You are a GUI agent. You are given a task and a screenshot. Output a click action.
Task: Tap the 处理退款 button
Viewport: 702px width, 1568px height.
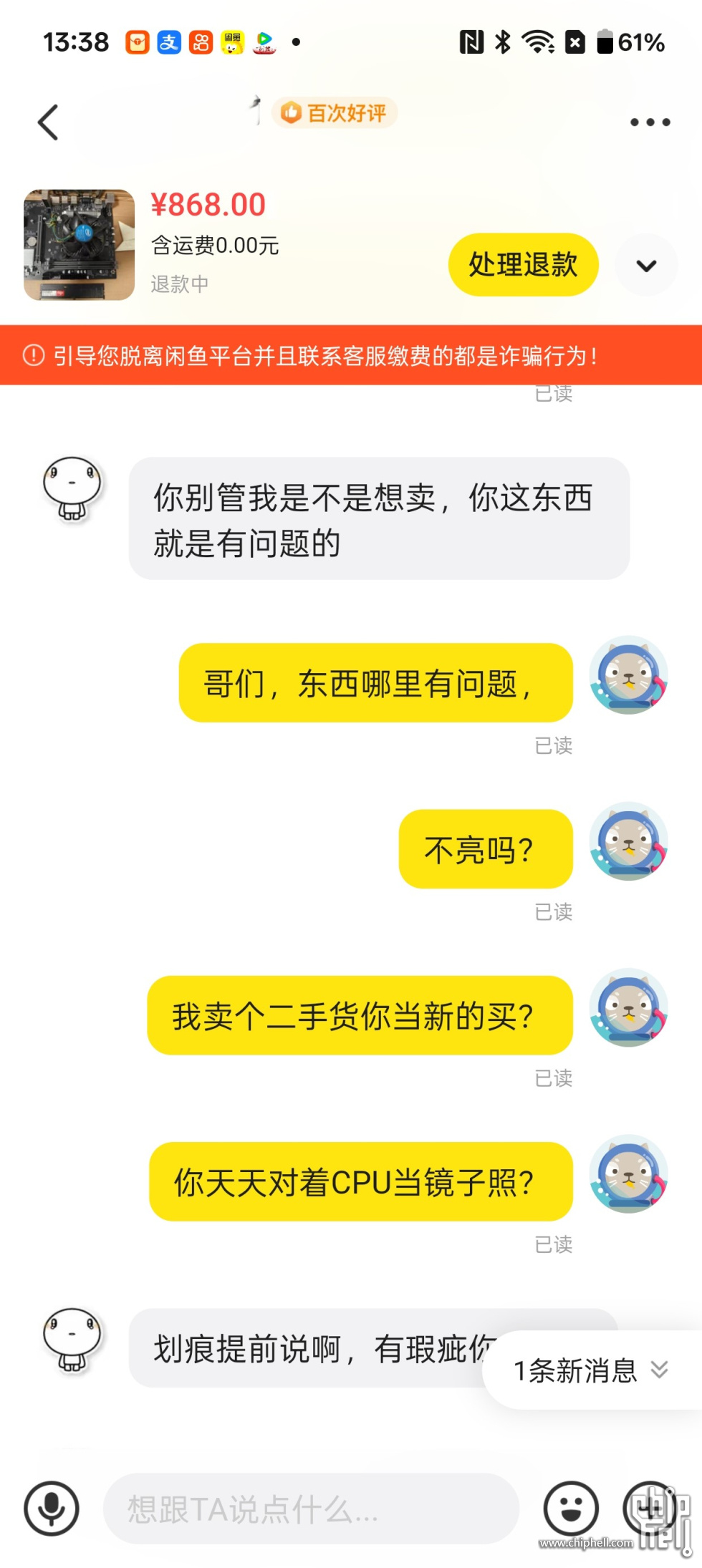click(x=523, y=265)
